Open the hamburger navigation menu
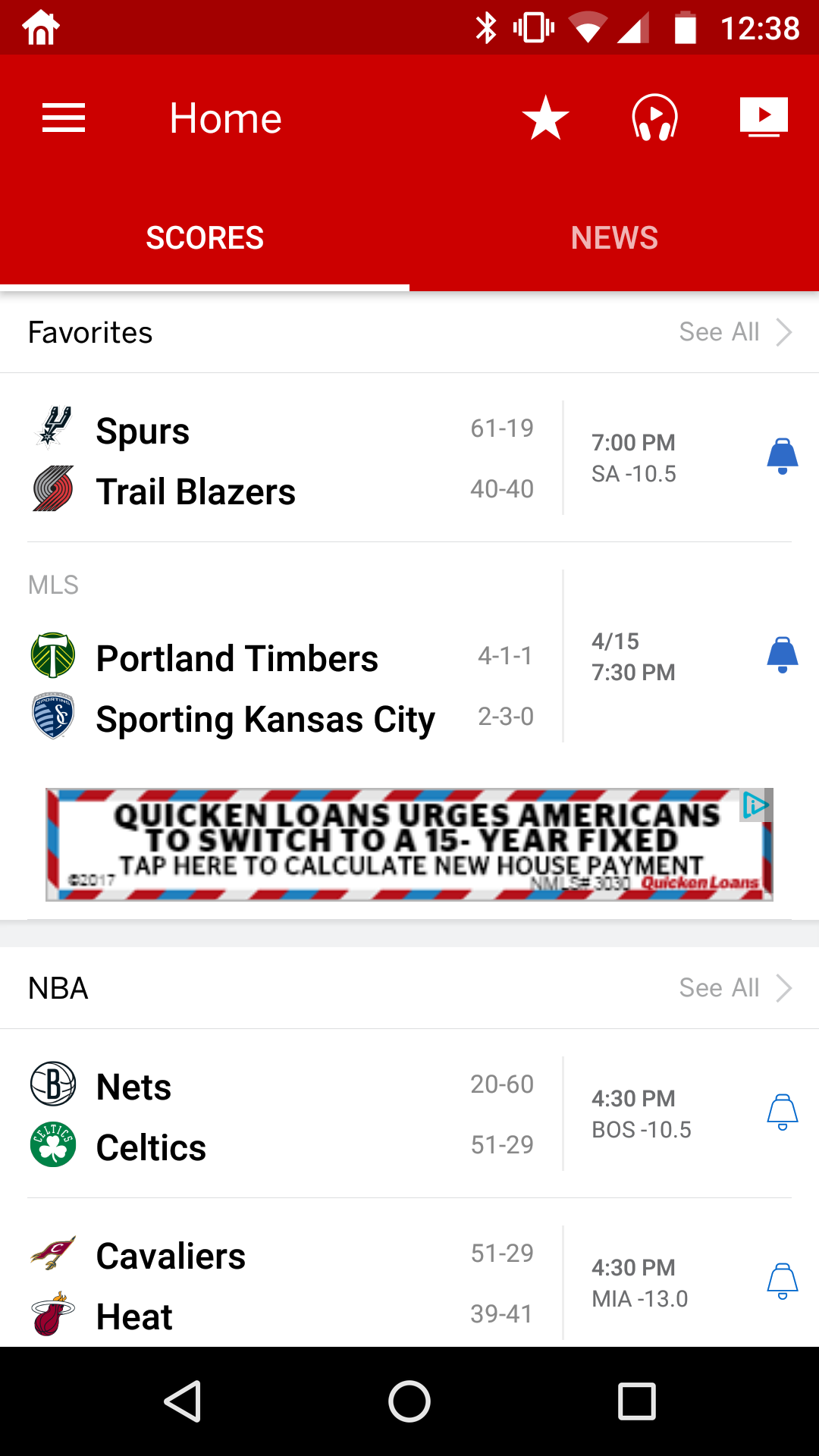 64,118
